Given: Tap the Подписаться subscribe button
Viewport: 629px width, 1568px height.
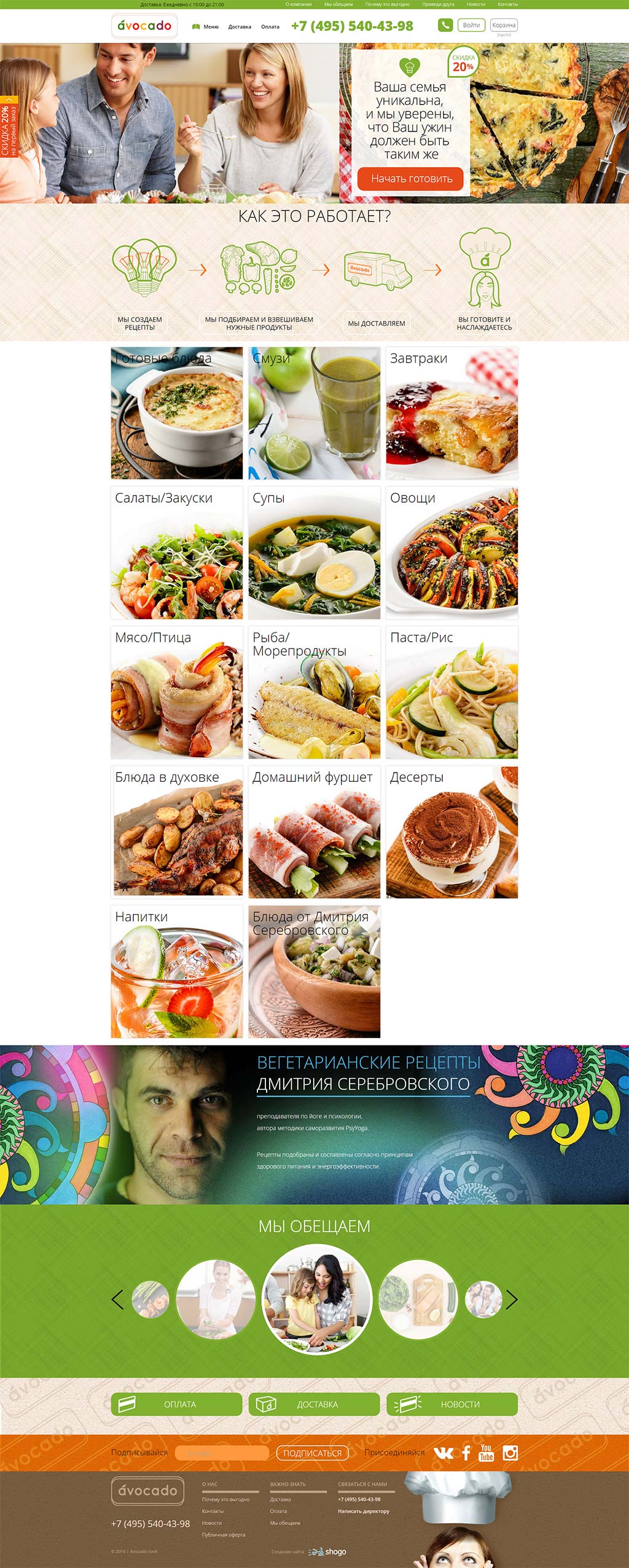Looking at the screenshot, I should click(x=312, y=1453).
